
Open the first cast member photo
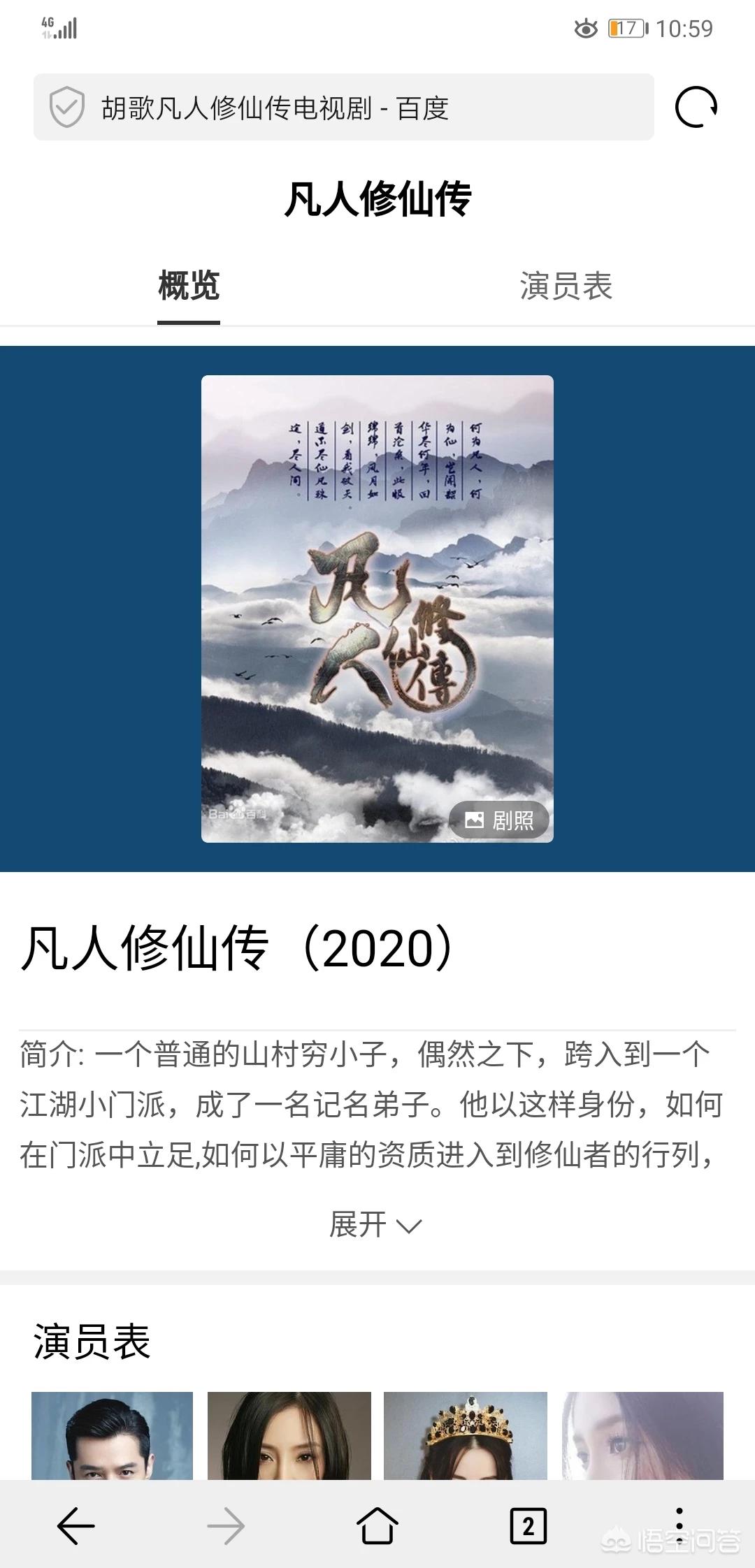pos(112,1435)
